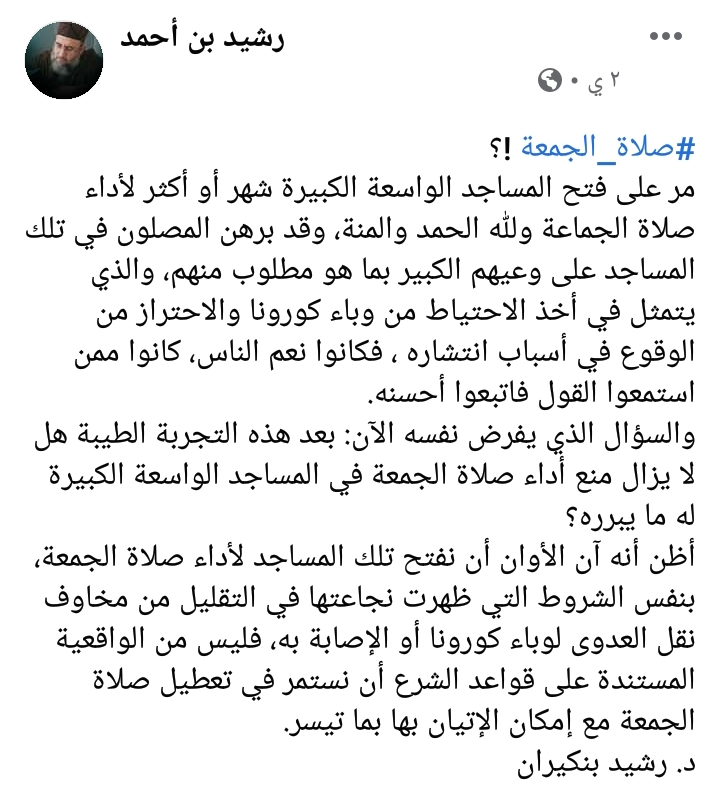Open the post's three-dot options menu
The image size is (720, 794).
click(666, 36)
